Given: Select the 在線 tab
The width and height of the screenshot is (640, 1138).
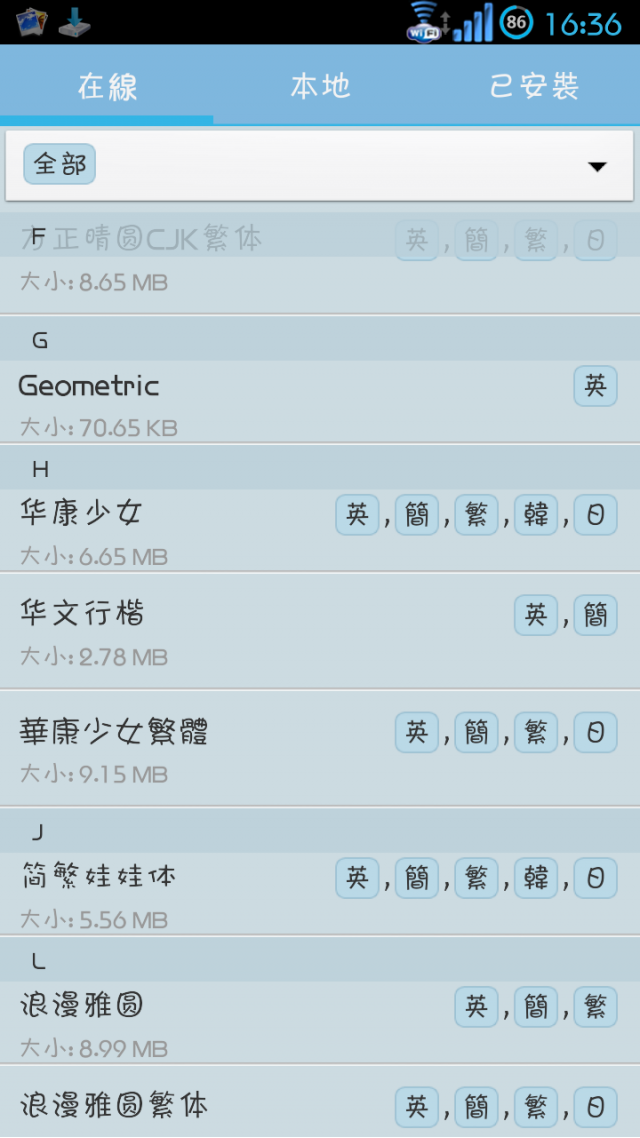Looking at the screenshot, I should point(107,85).
